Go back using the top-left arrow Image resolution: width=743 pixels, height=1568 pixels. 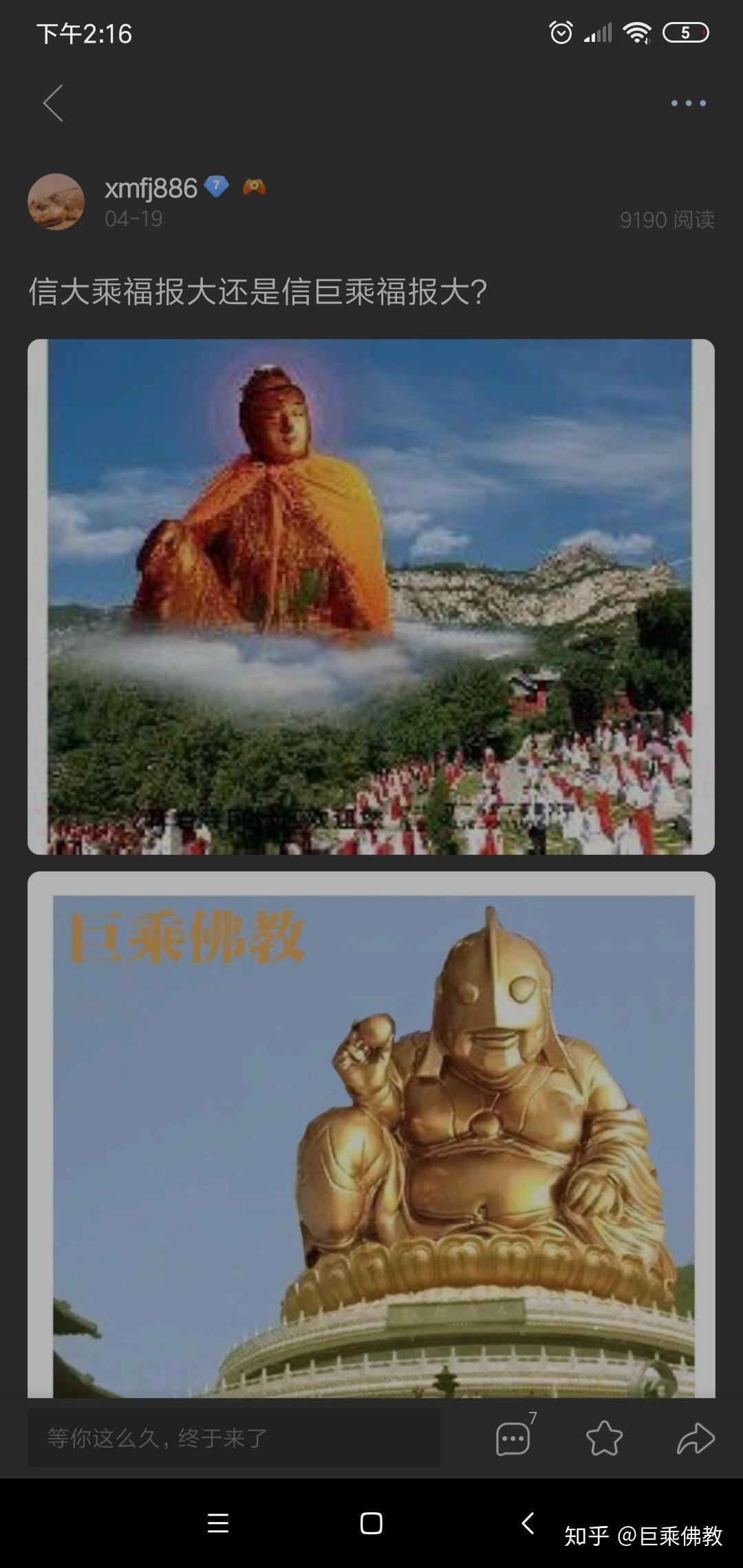point(53,103)
